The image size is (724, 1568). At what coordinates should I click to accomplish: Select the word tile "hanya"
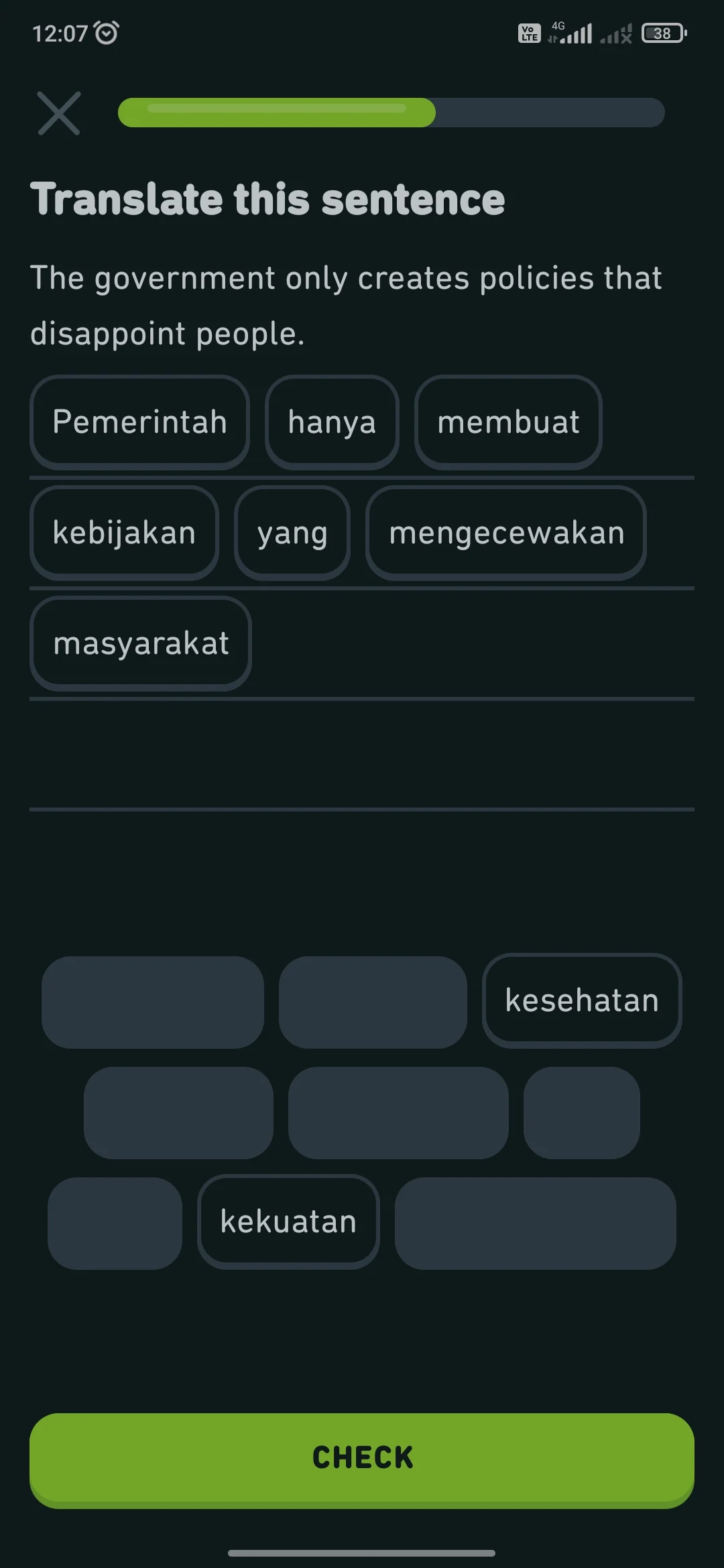point(332,421)
